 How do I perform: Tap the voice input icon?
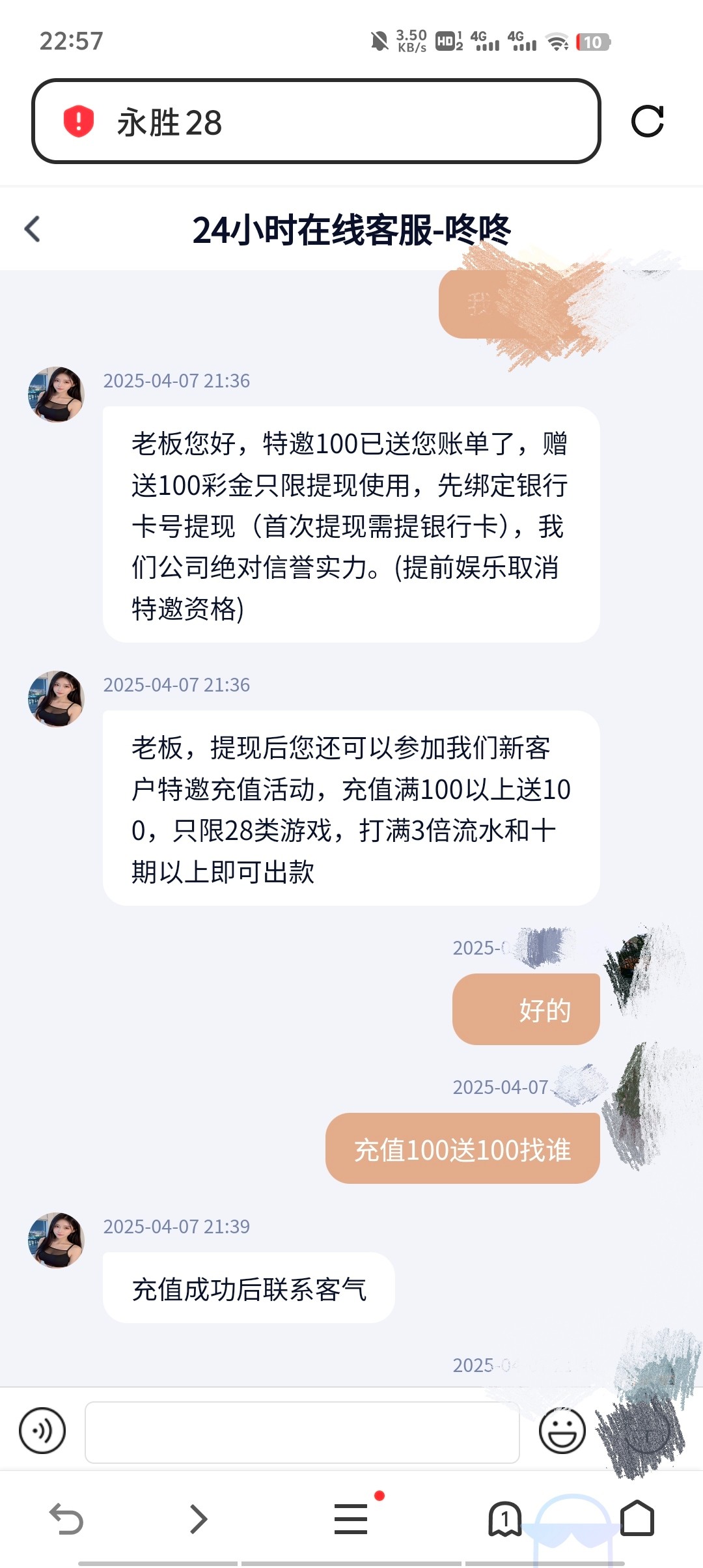(42, 1431)
